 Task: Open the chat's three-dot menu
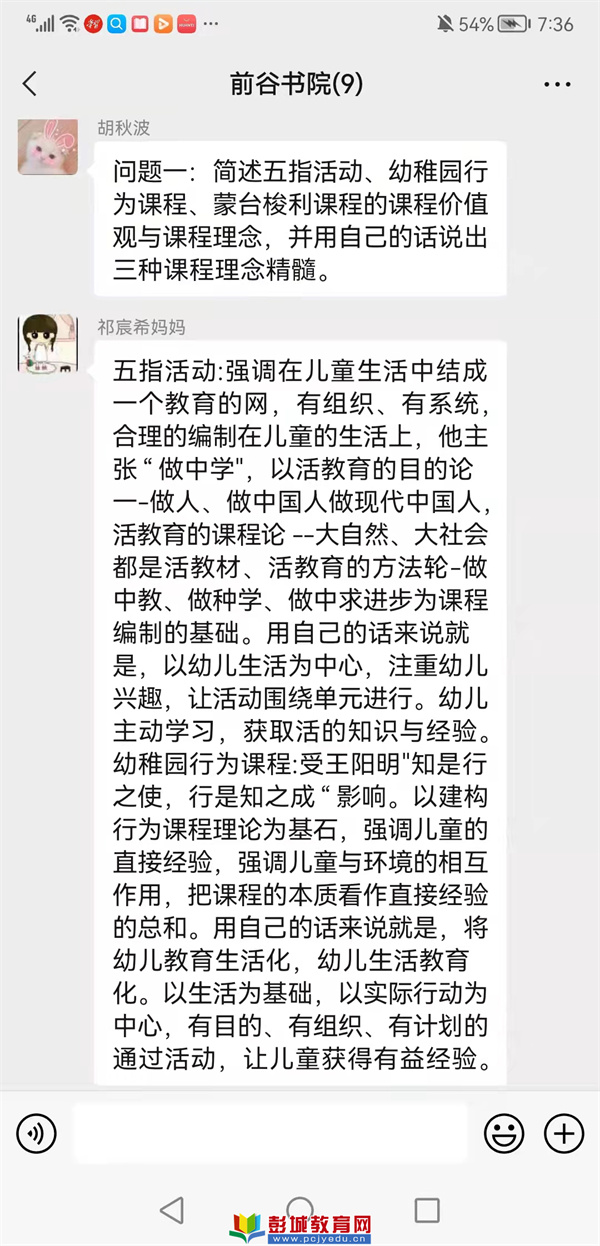tap(557, 84)
